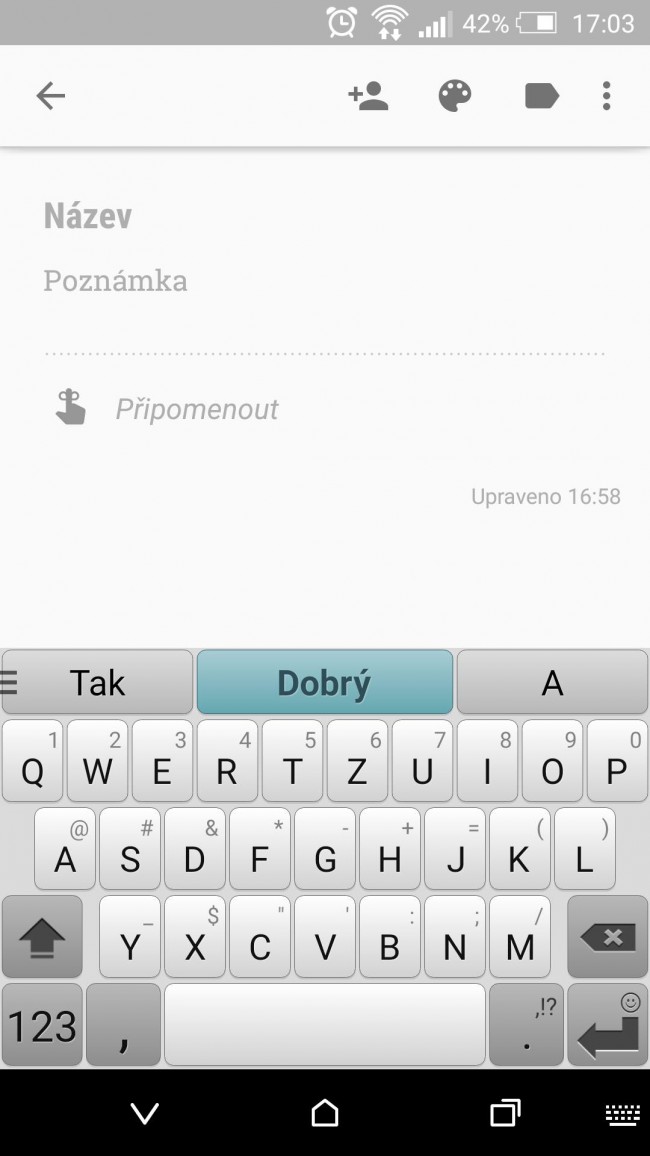Tap the Poznámka note text field
The image size is (650, 1156).
coord(324,280)
